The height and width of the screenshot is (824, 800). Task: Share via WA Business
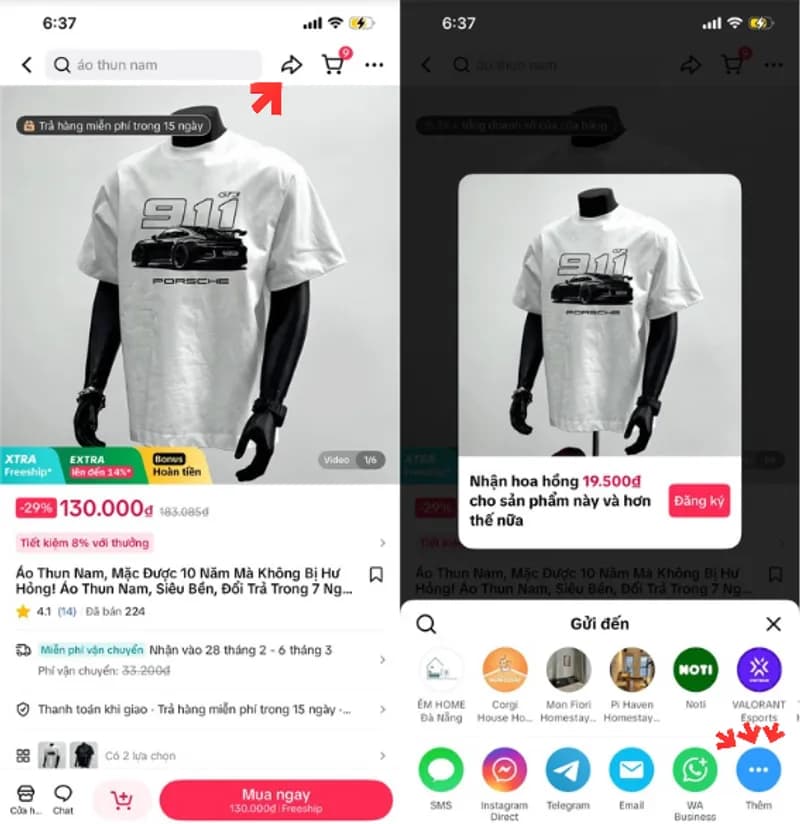tap(695, 771)
